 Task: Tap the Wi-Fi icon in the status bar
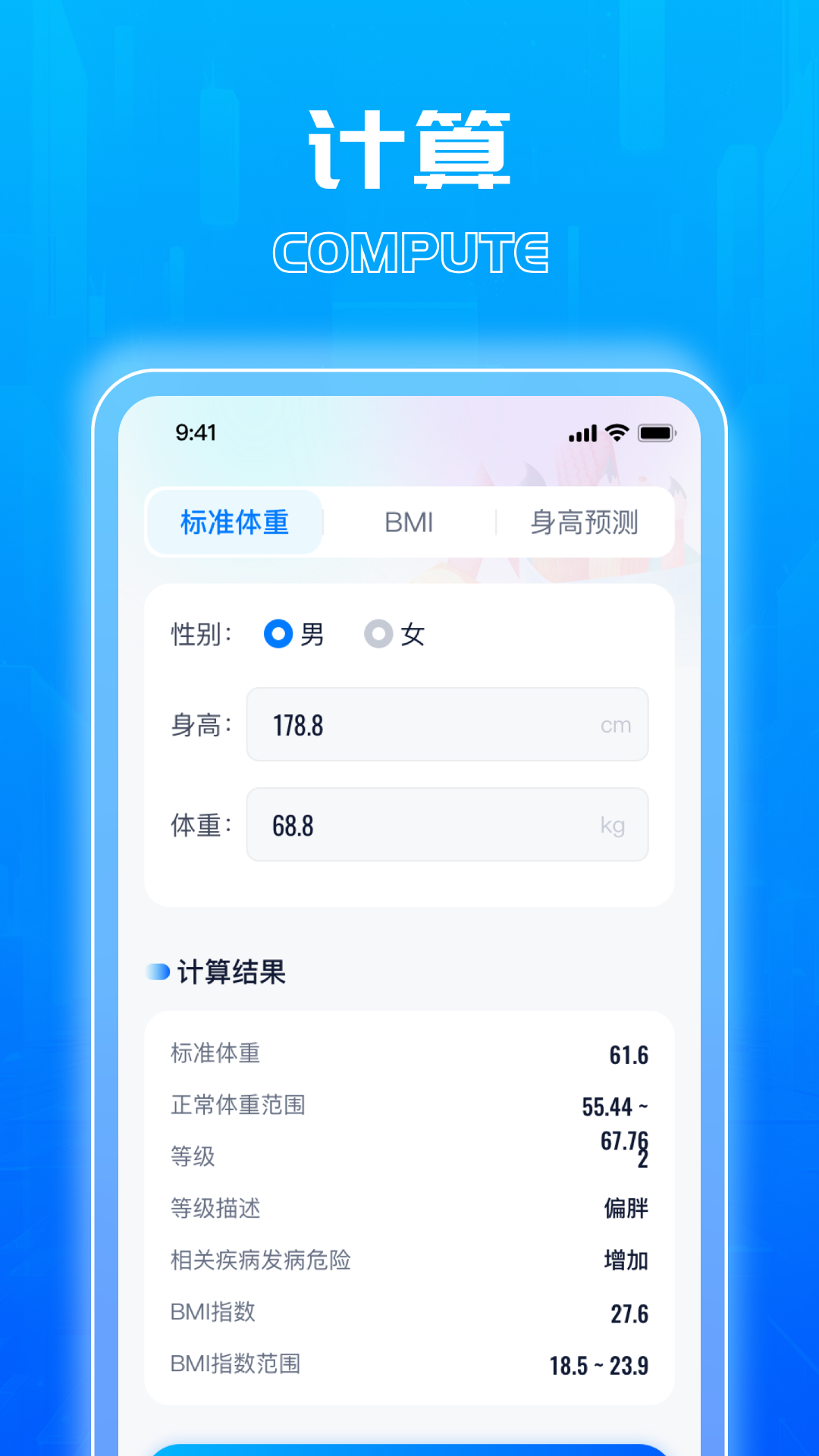[x=616, y=432]
